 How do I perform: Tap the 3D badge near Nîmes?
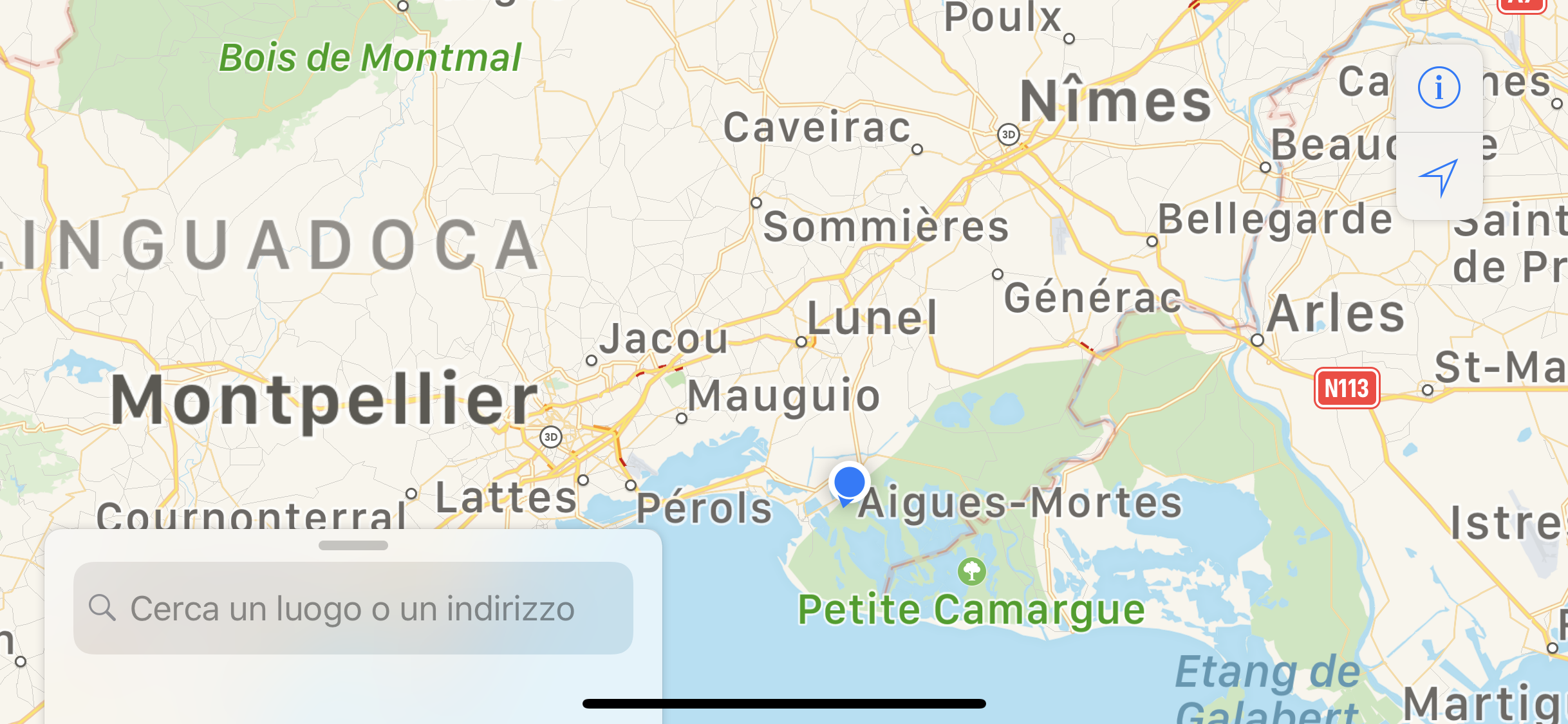(1009, 135)
